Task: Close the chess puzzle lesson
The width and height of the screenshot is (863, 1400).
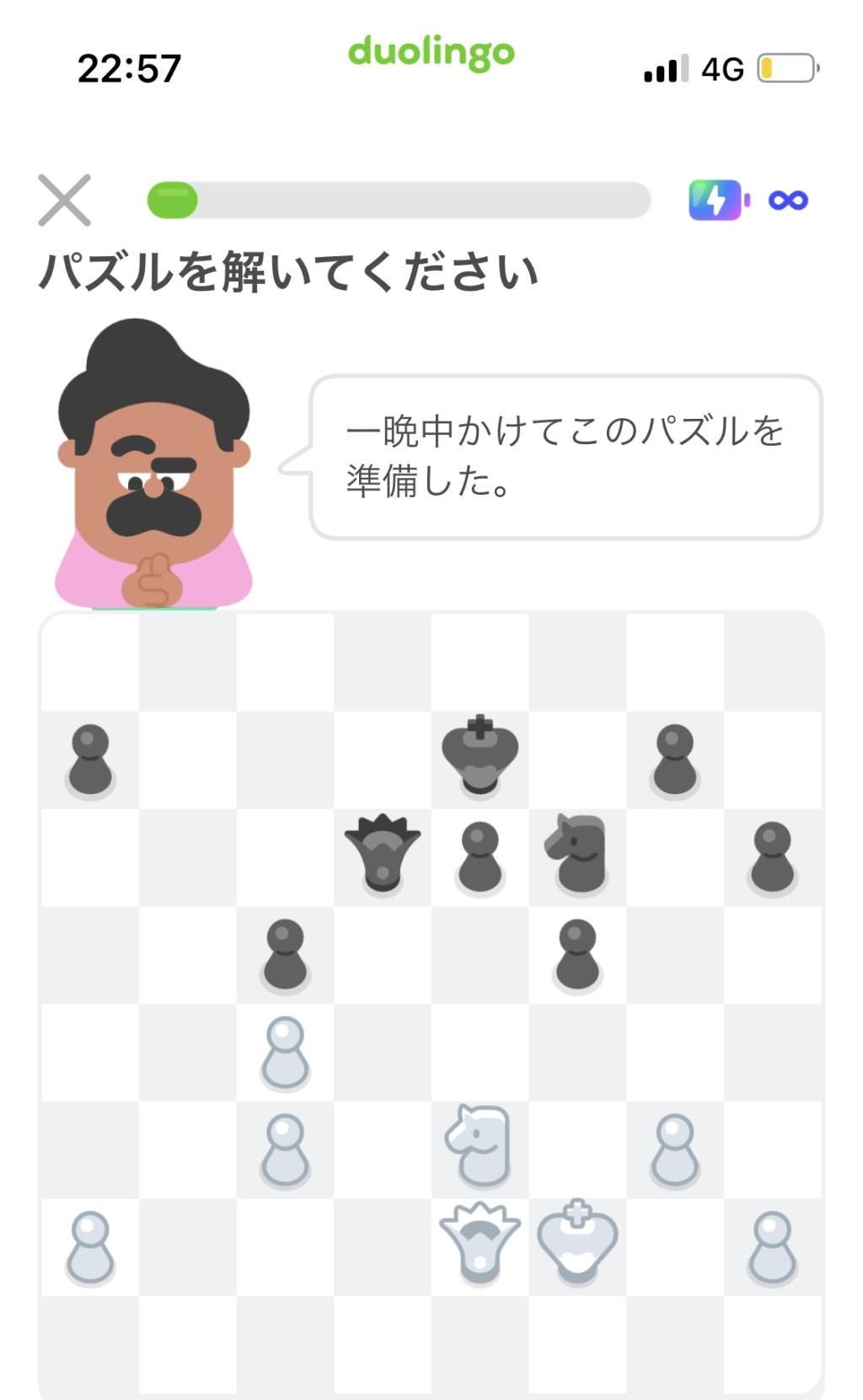Action: (64, 201)
